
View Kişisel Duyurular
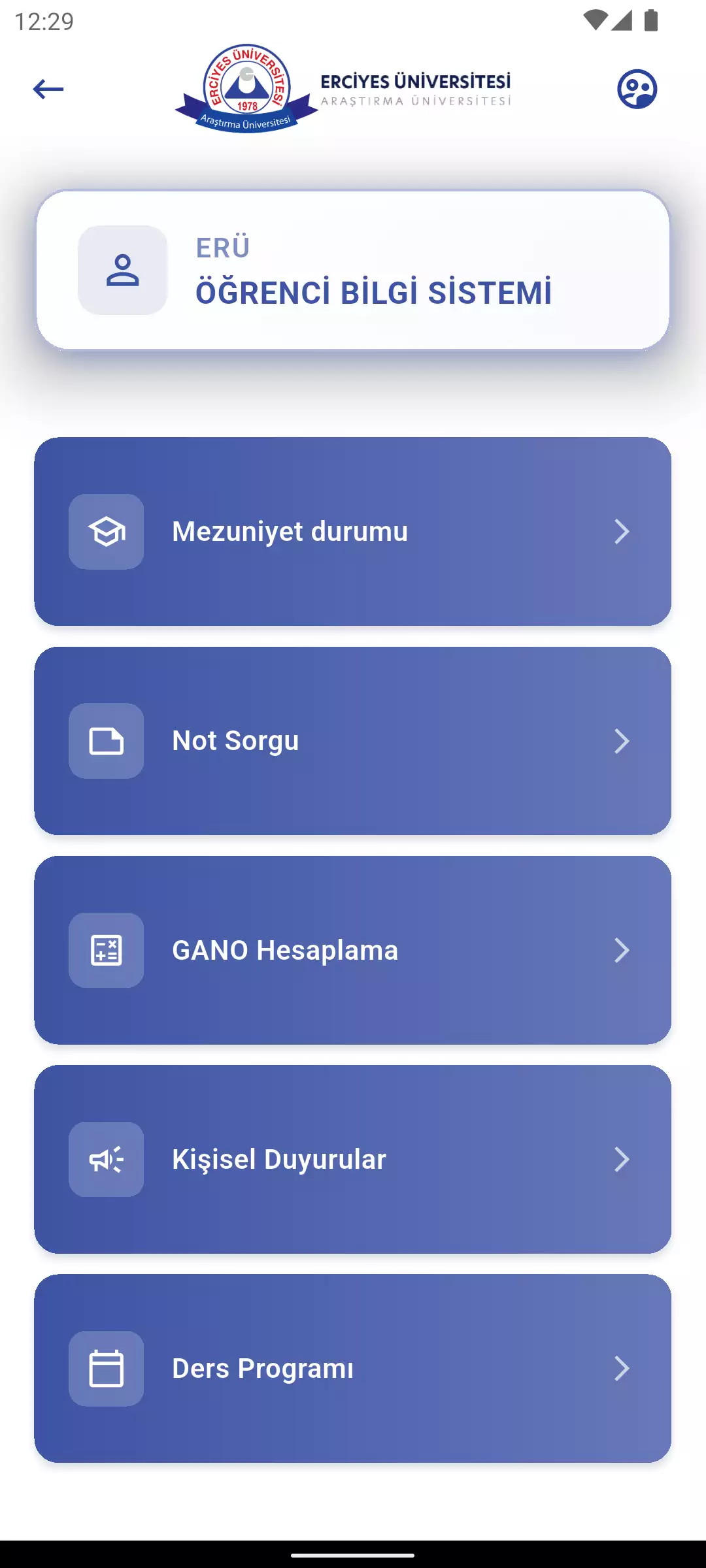[x=353, y=1159]
